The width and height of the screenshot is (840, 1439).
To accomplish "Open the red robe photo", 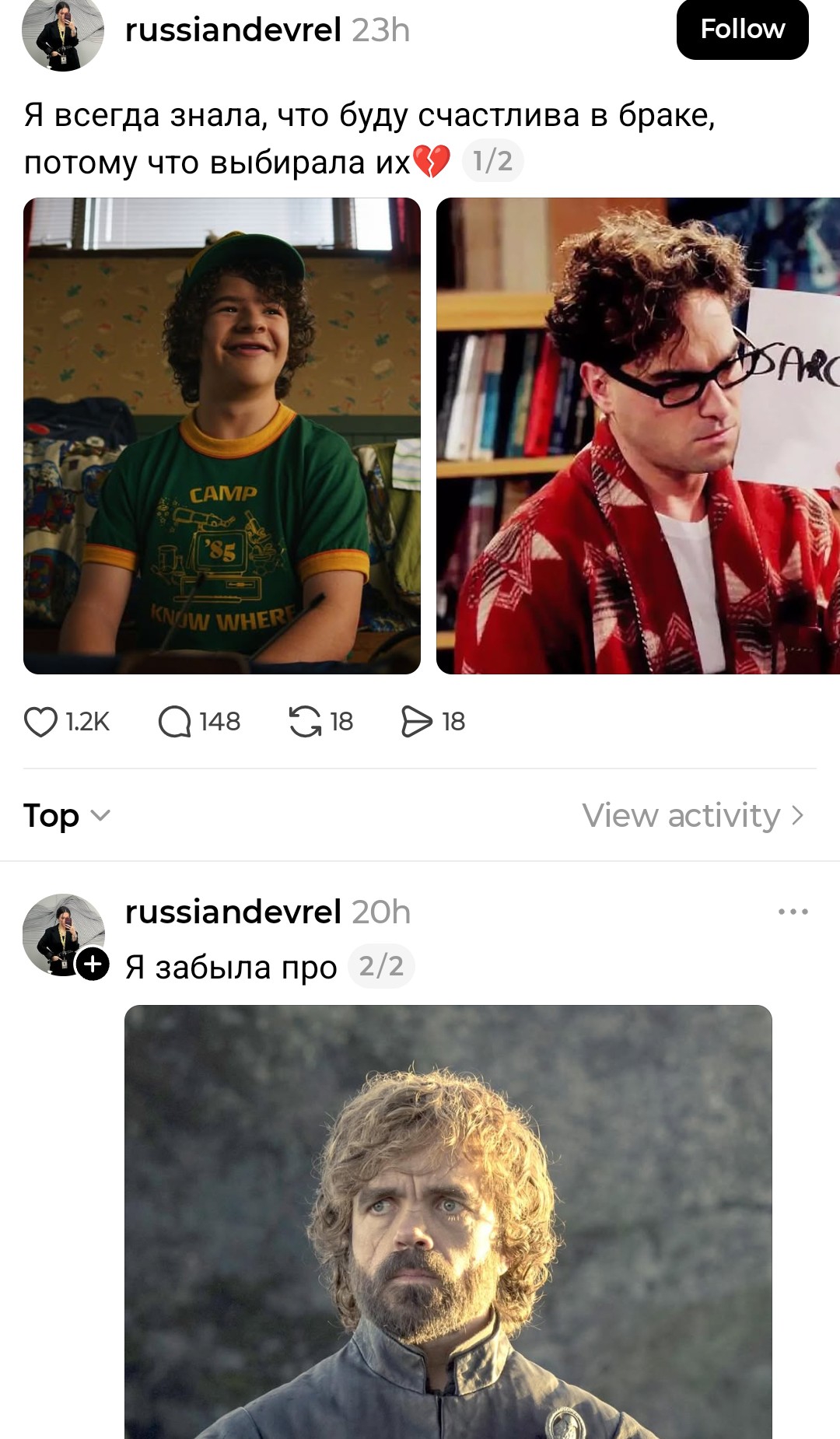I will [638, 436].
